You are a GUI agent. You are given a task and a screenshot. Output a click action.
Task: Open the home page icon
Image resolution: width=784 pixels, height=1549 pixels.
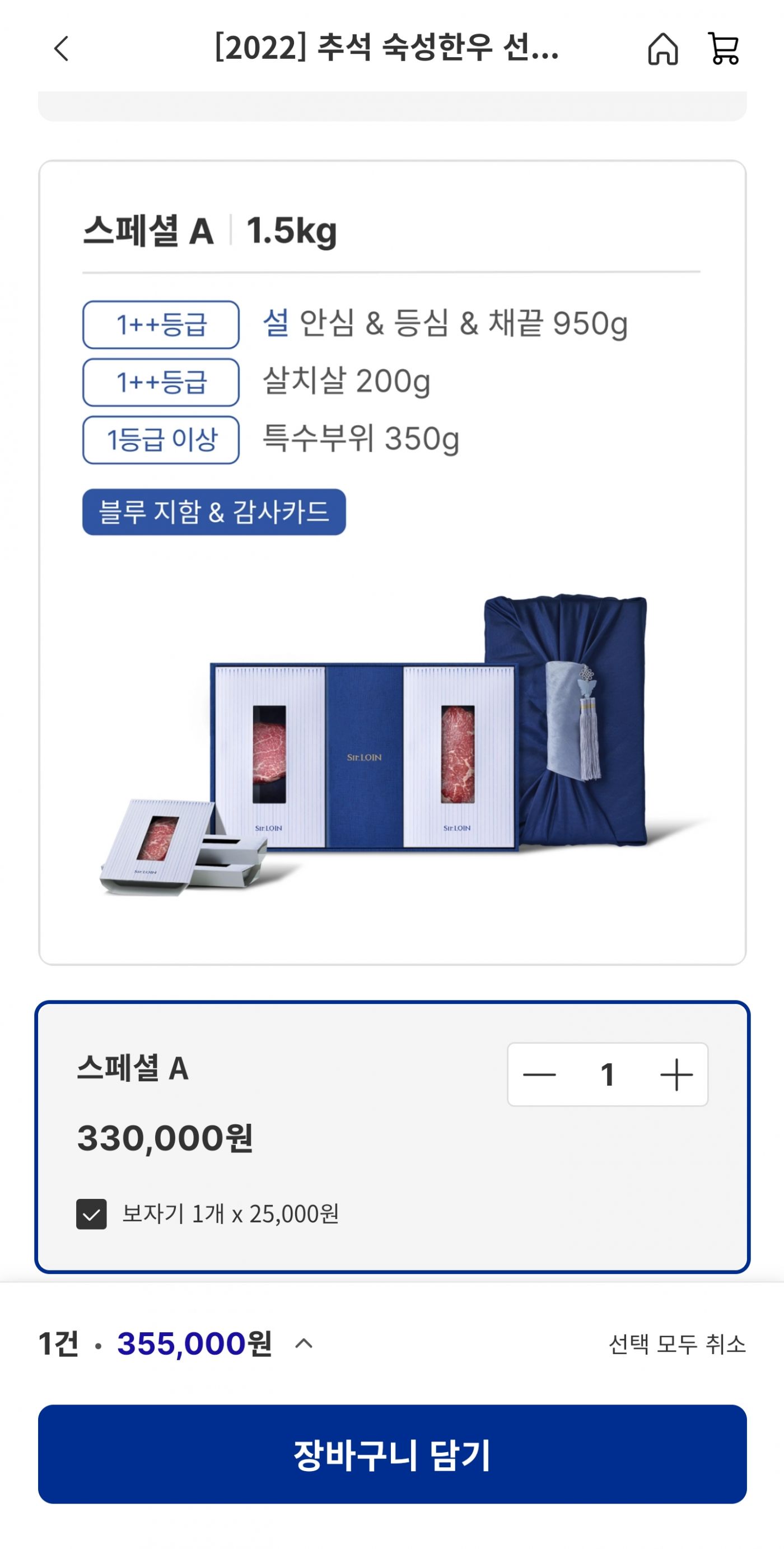coord(662,49)
